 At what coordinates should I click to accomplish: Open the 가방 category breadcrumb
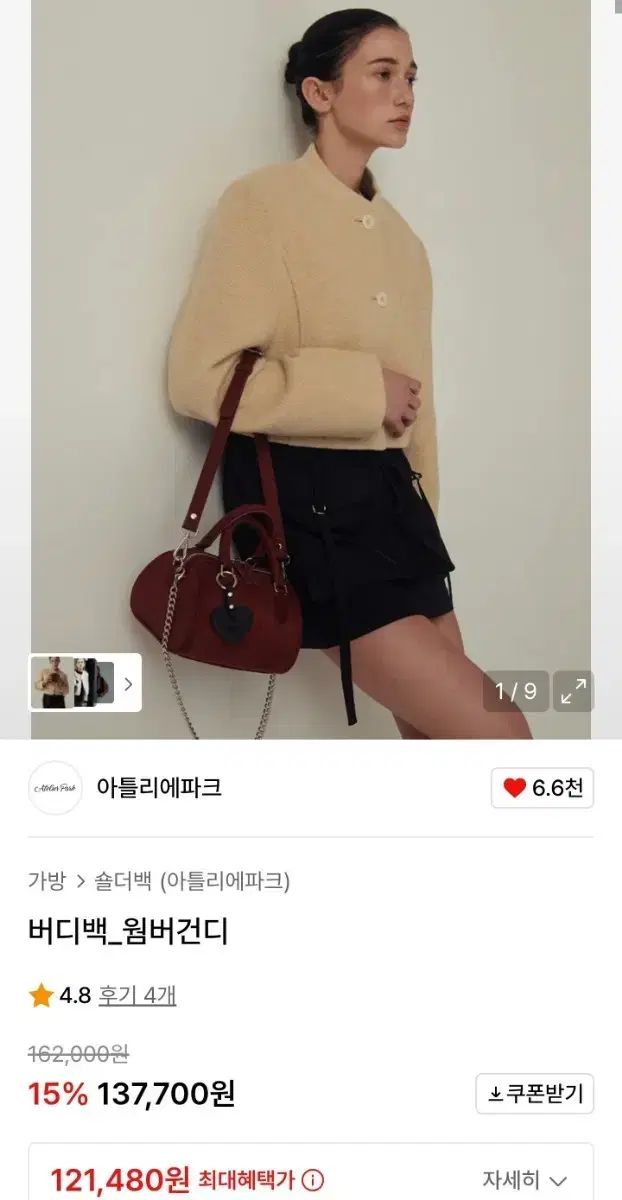46,881
